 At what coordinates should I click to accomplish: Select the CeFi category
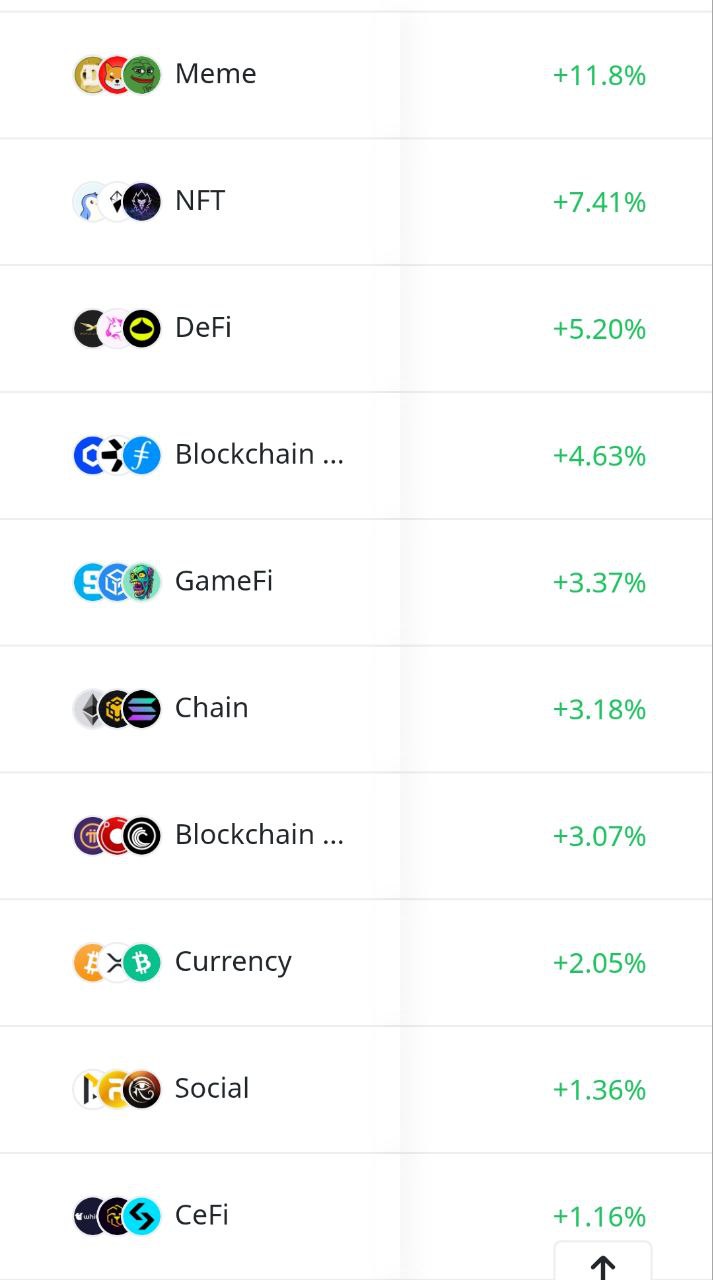click(x=201, y=1215)
